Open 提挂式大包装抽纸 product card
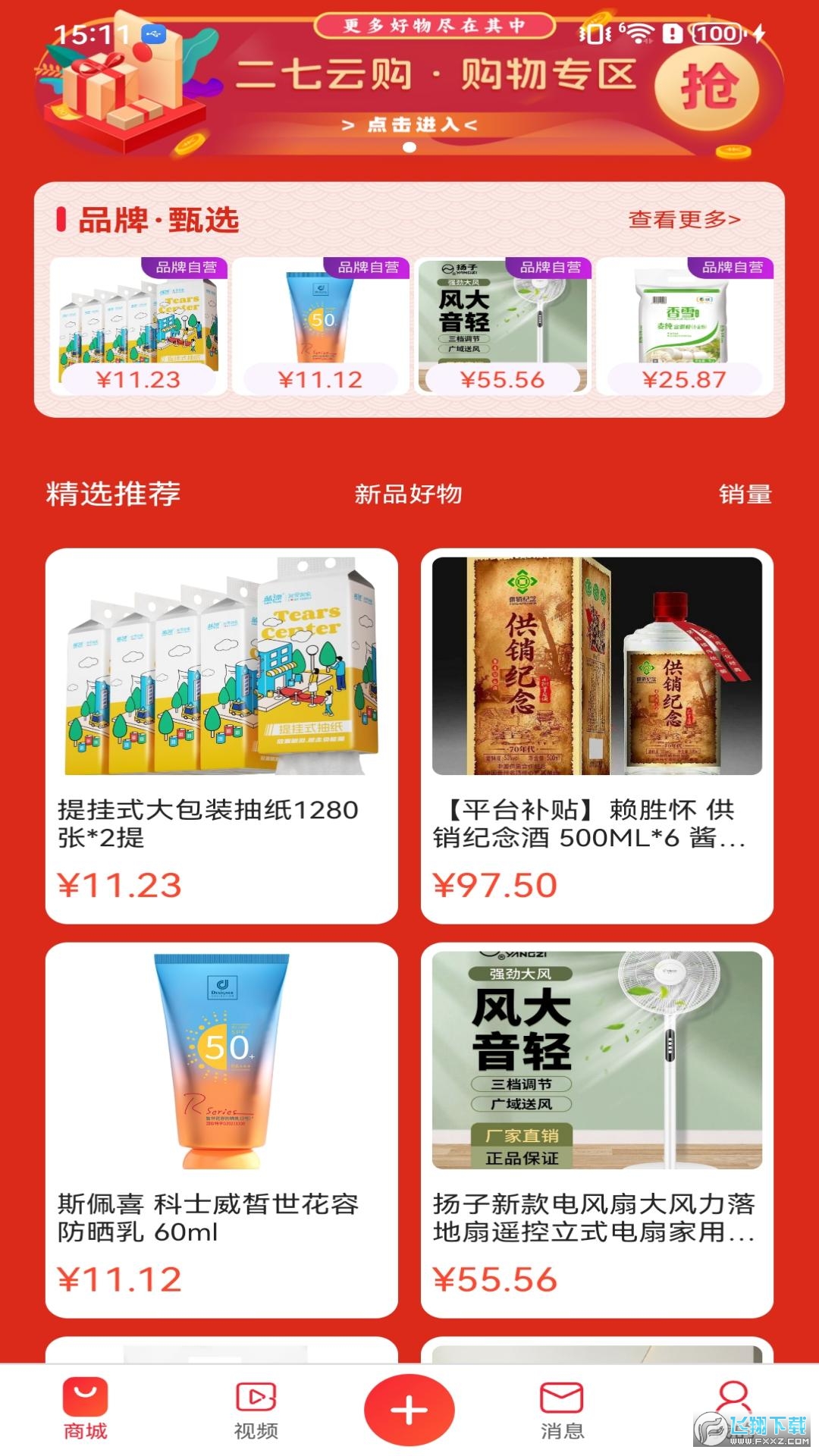Image resolution: width=819 pixels, height=1456 pixels. (221, 736)
